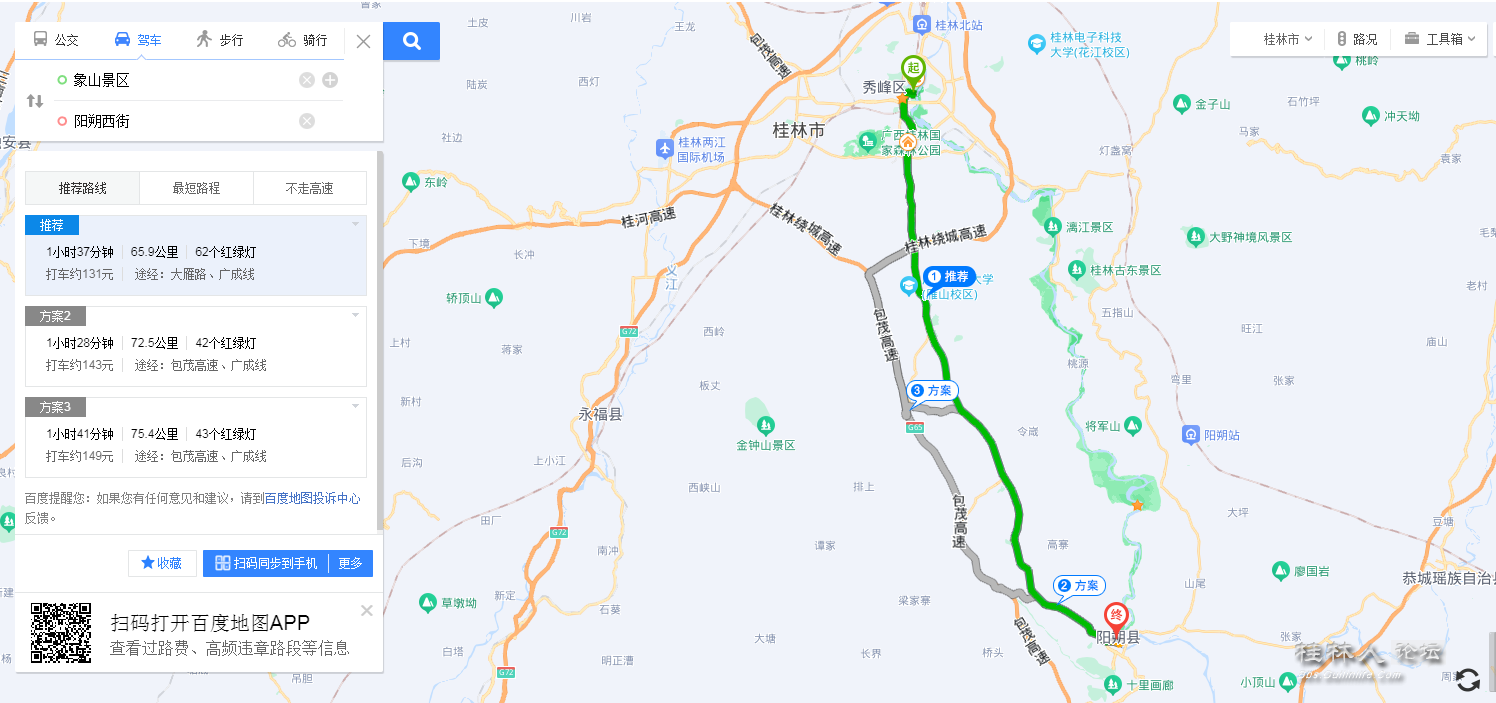Open the 桂林市 city dropdown
The height and width of the screenshot is (703, 1496).
click(1287, 39)
